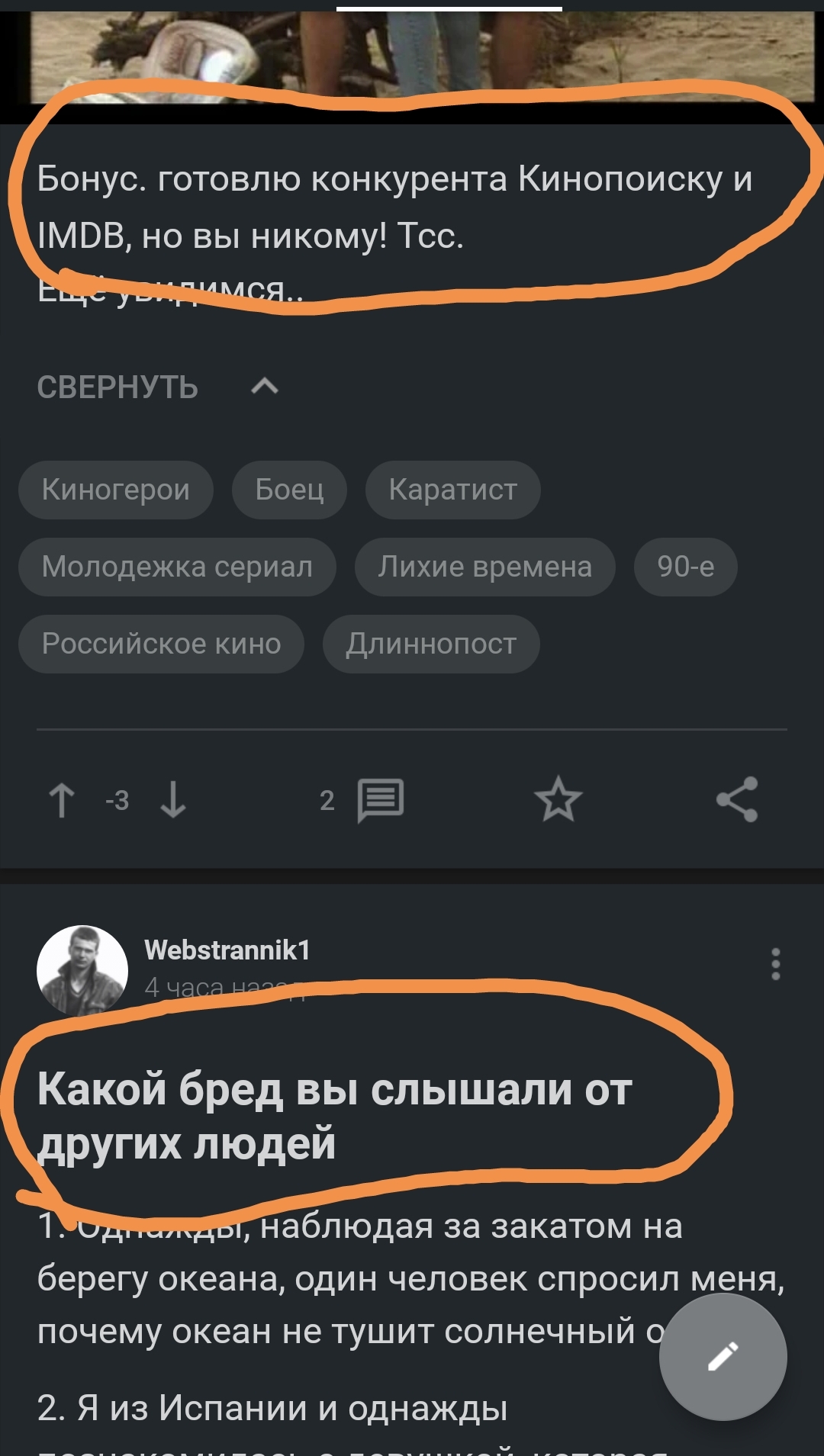Open the post Какой бред вы слышали
This screenshot has height=1456, width=824.
(x=336, y=1115)
